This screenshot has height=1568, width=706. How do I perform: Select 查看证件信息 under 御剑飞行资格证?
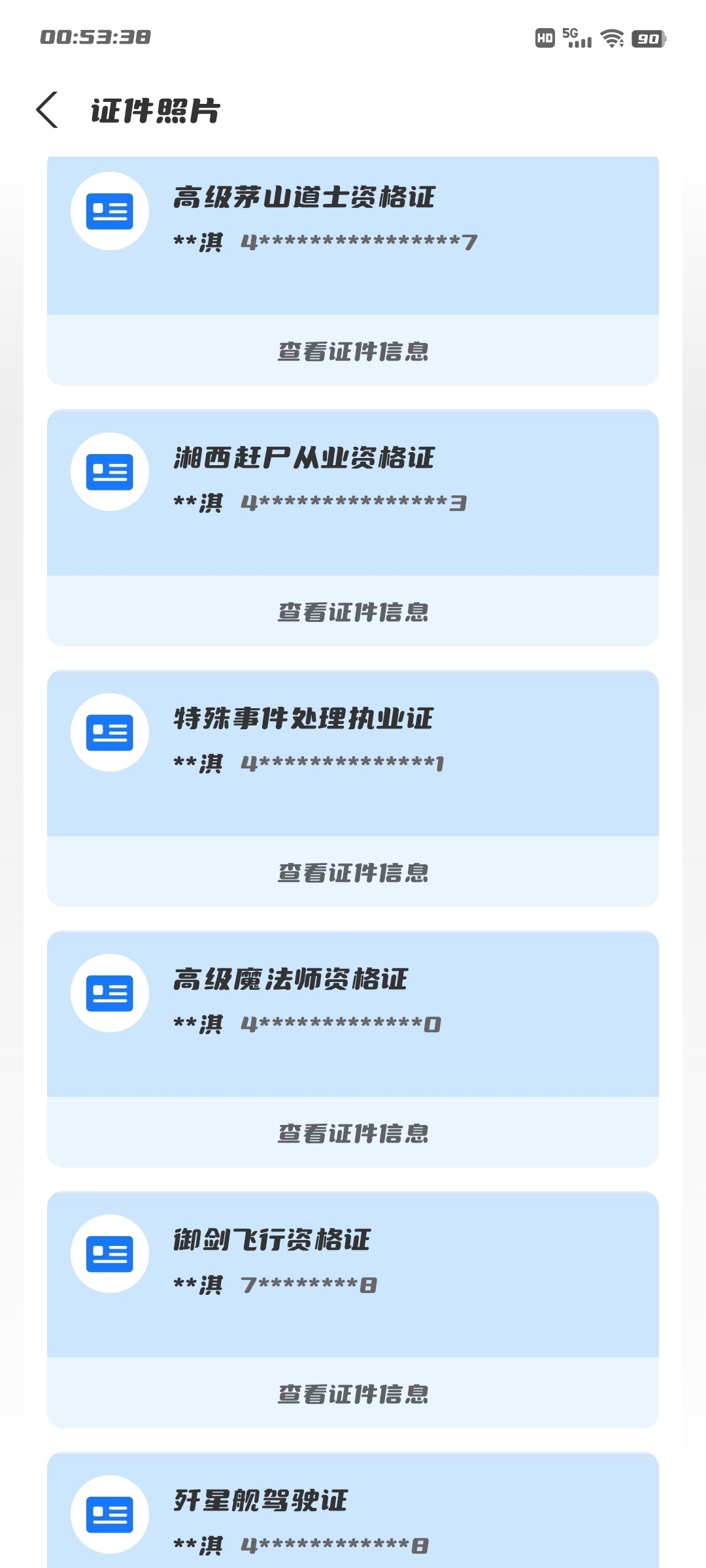point(353,1394)
